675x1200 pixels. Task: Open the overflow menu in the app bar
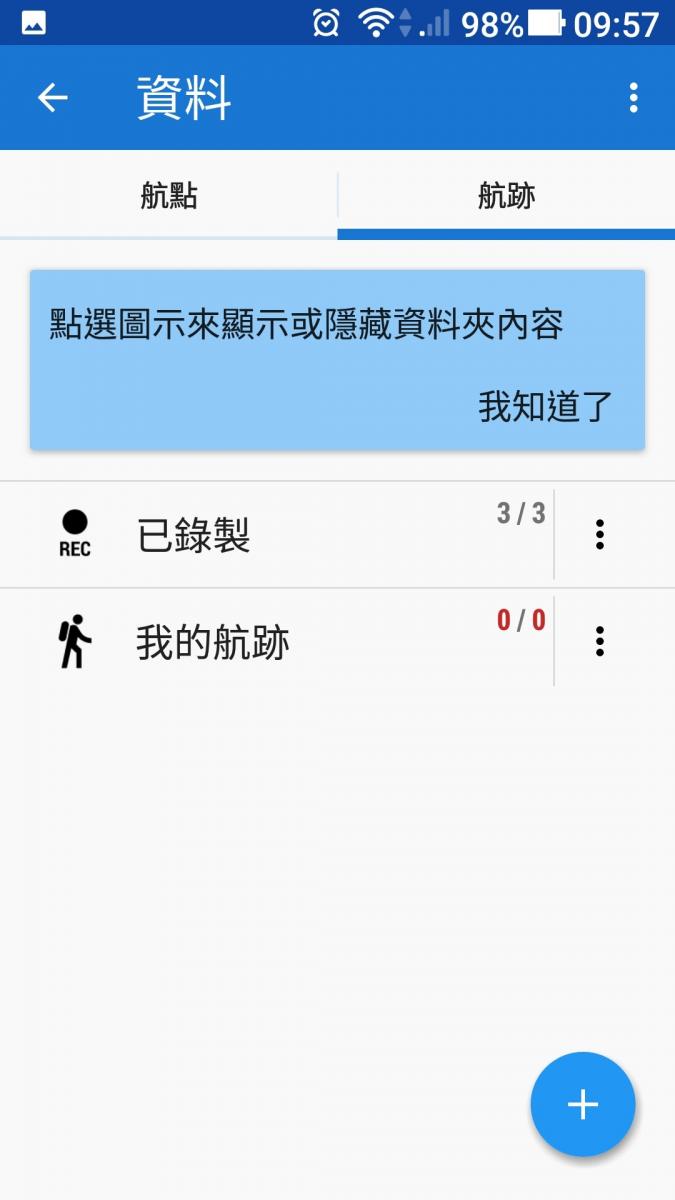(633, 97)
